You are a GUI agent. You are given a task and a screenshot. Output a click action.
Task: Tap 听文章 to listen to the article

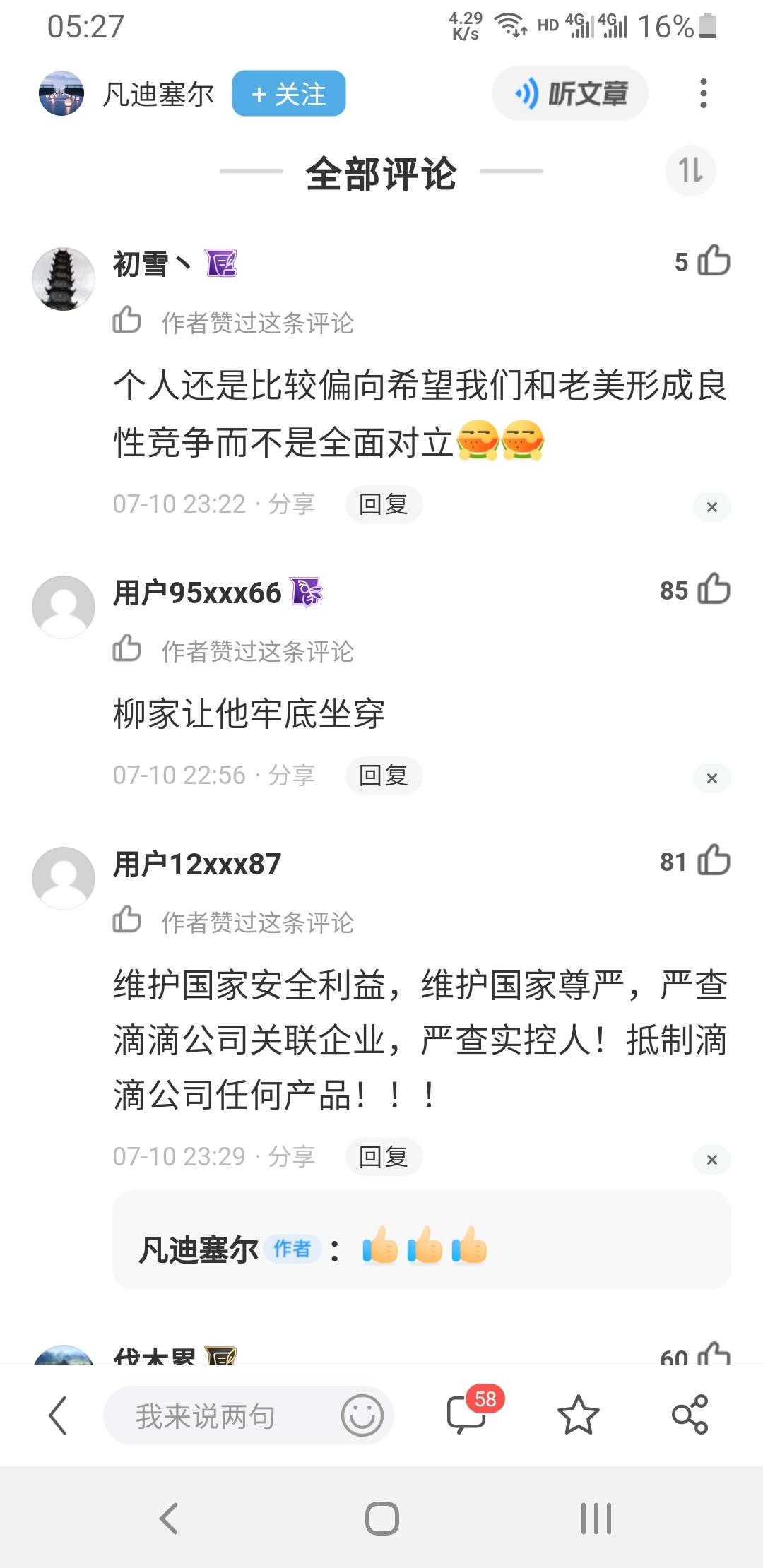569,93
